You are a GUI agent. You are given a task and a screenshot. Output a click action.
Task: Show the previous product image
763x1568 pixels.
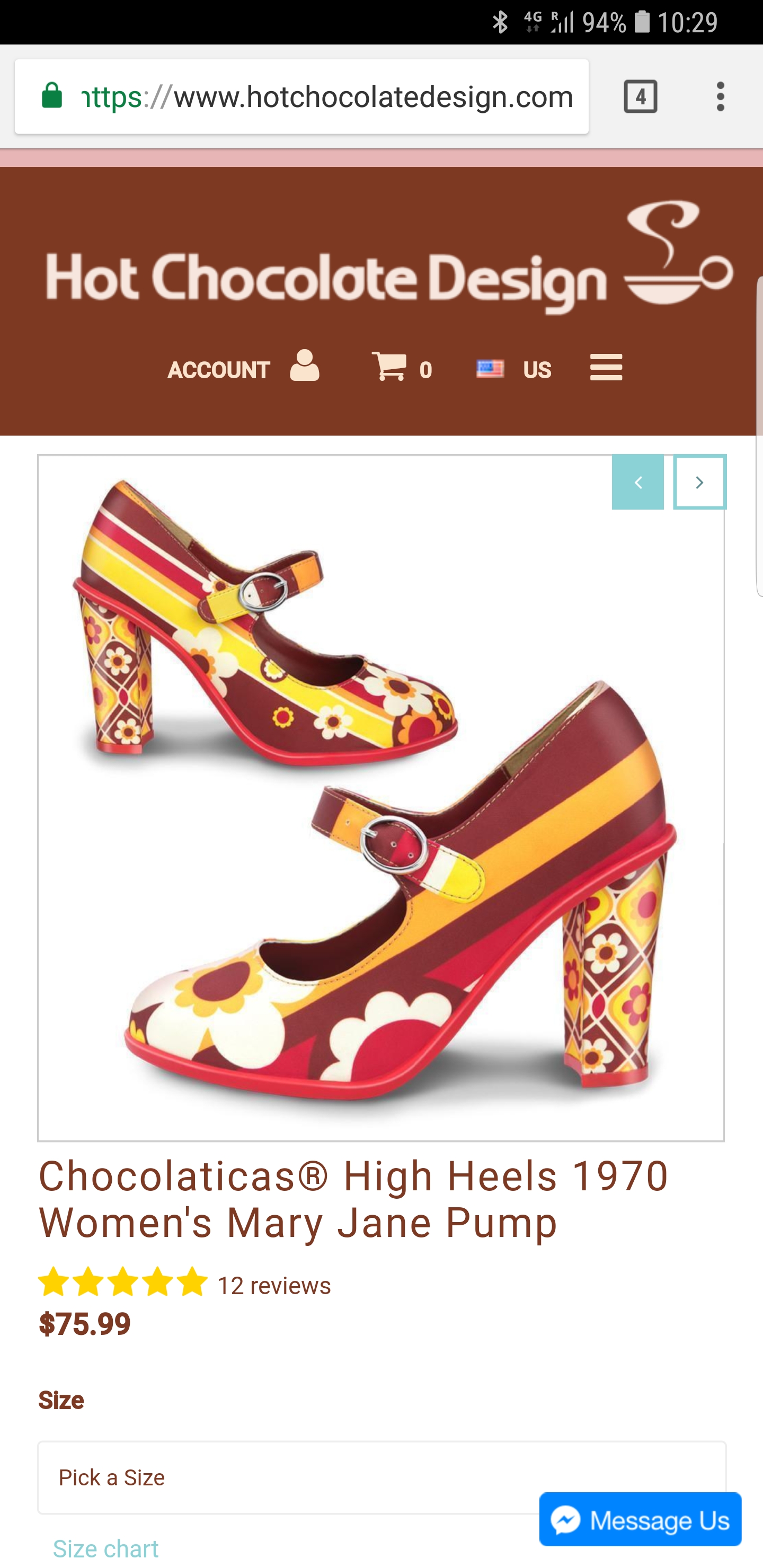click(637, 482)
